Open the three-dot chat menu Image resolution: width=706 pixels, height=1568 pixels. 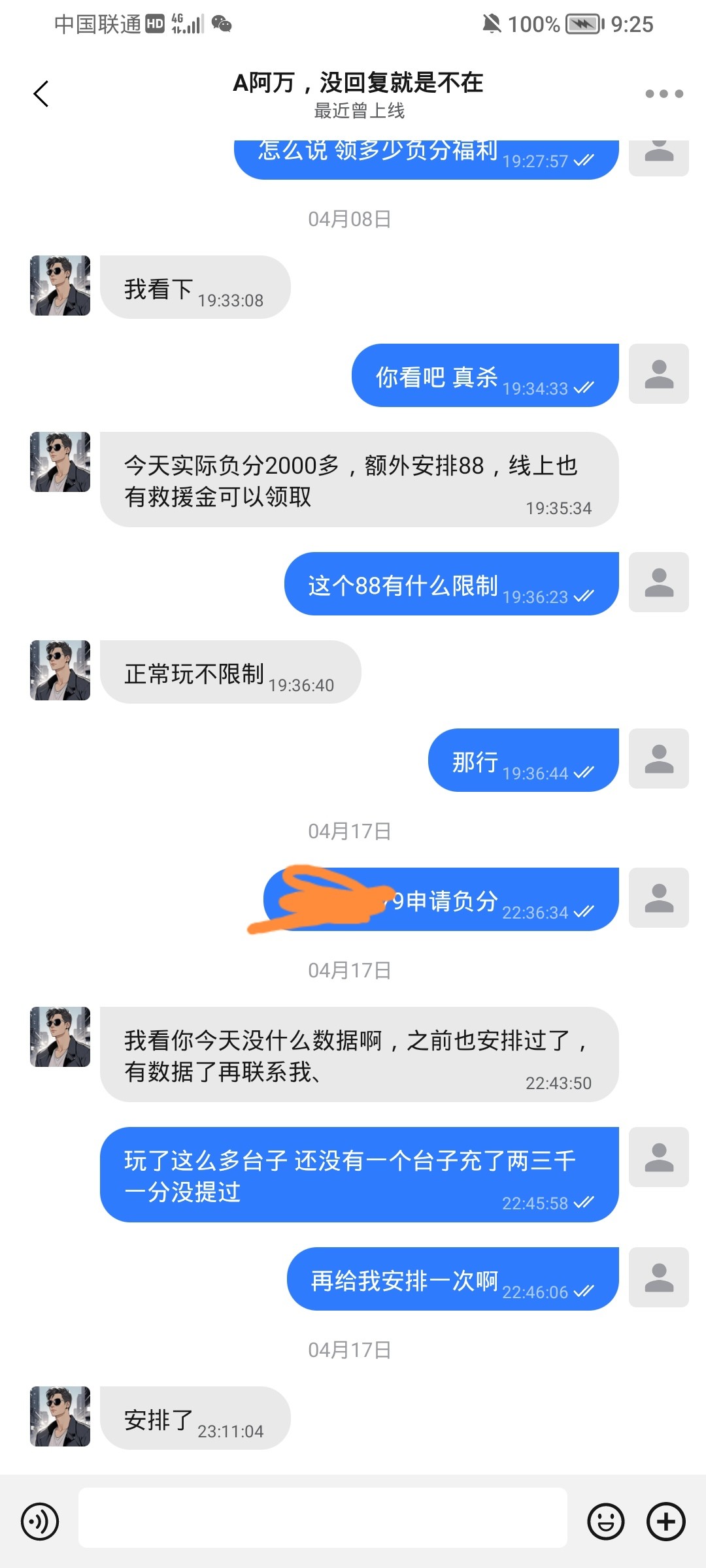click(x=664, y=94)
